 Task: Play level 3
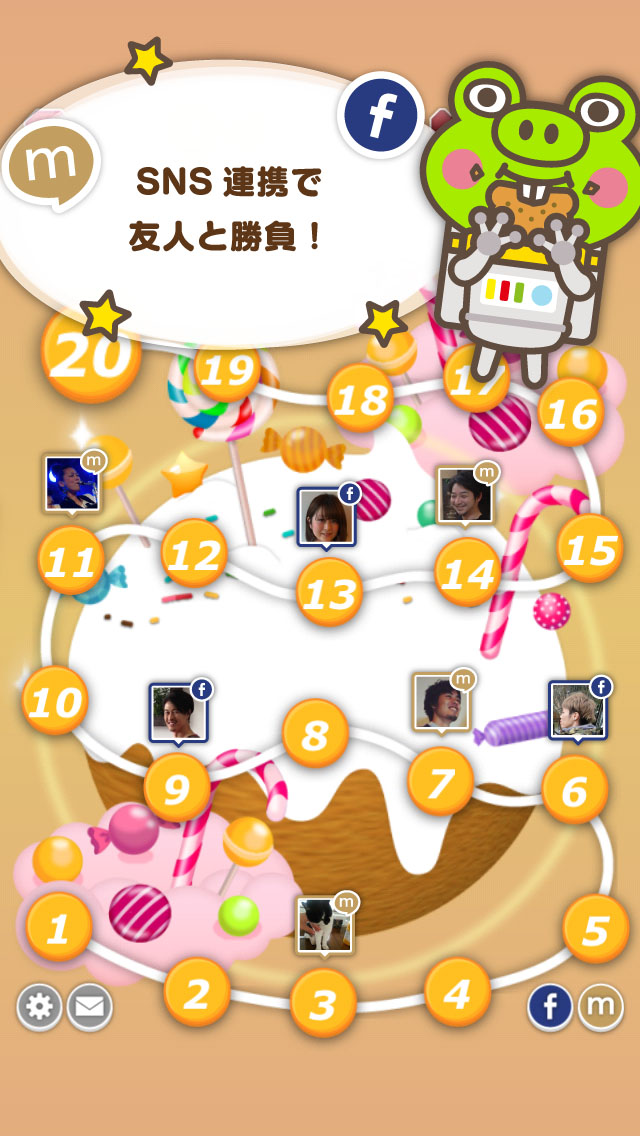(x=323, y=1003)
